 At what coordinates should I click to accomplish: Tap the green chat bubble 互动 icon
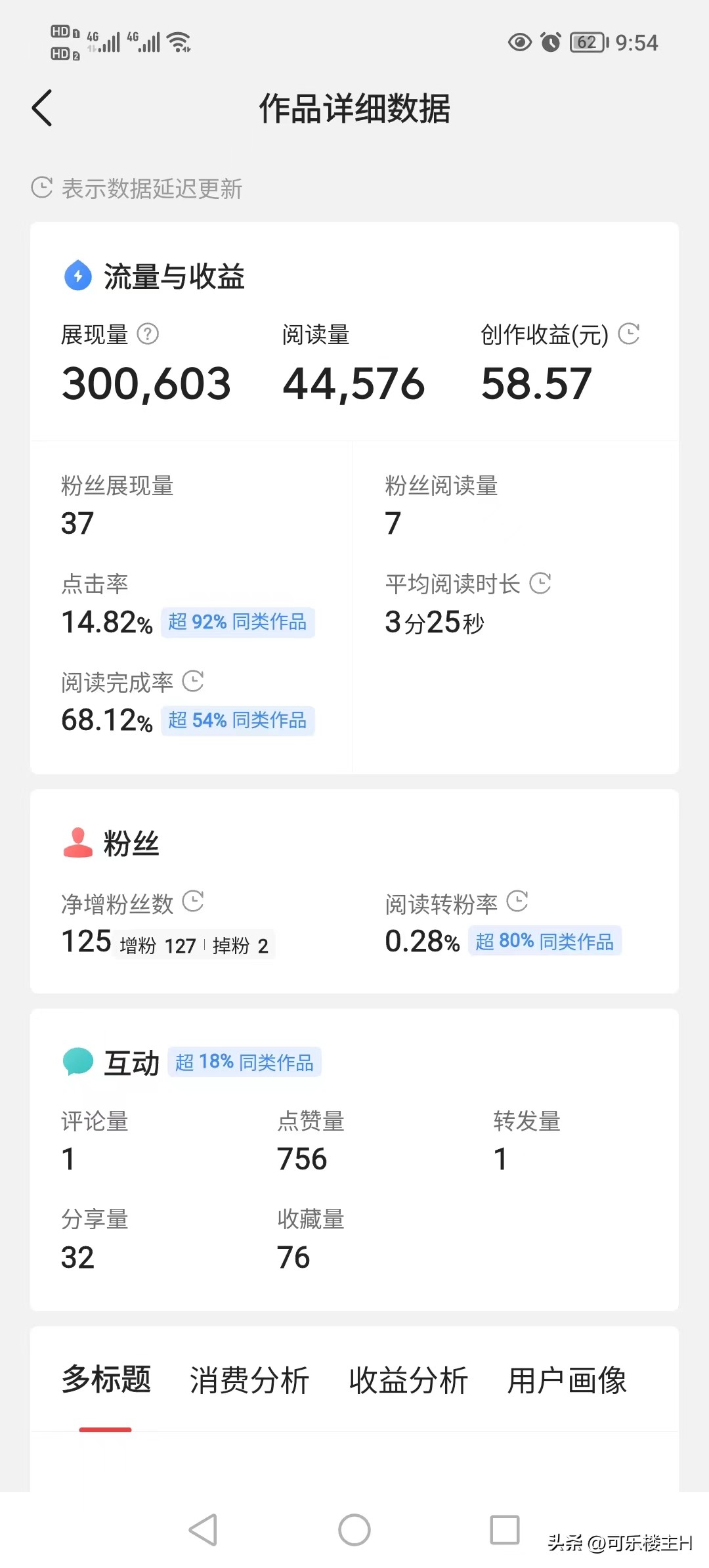pyautogui.click(x=76, y=1060)
